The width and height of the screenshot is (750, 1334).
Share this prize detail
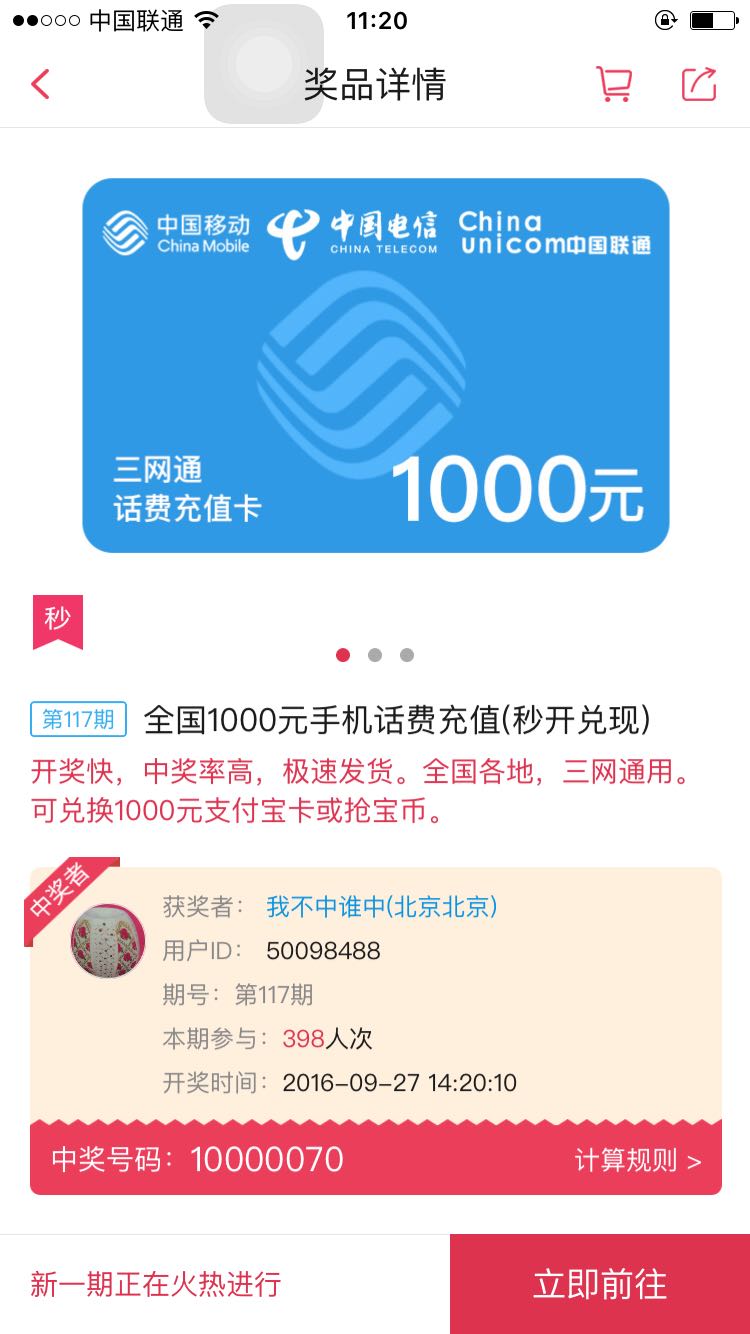(x=699, y=84)
